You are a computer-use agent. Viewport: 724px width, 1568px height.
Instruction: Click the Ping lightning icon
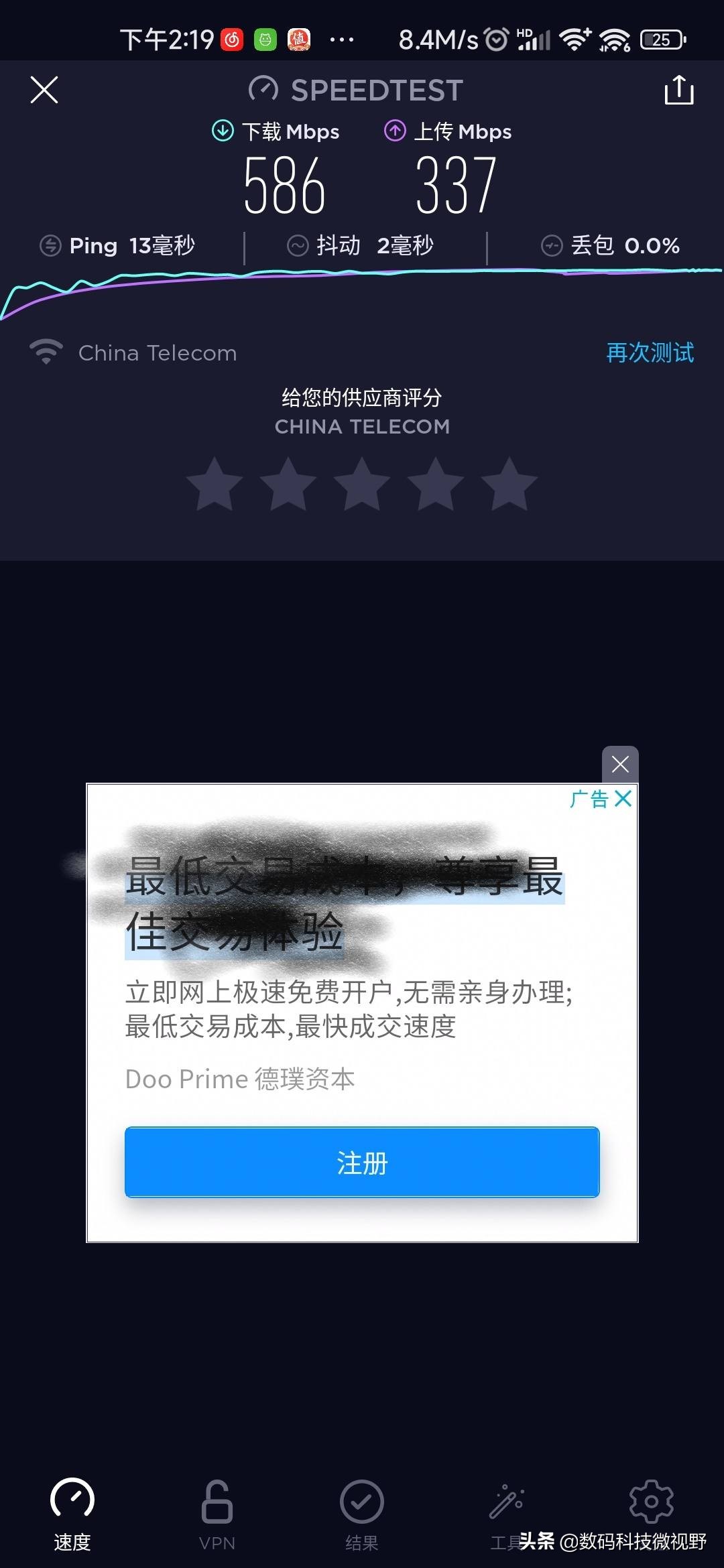click(x=50, y=245)
